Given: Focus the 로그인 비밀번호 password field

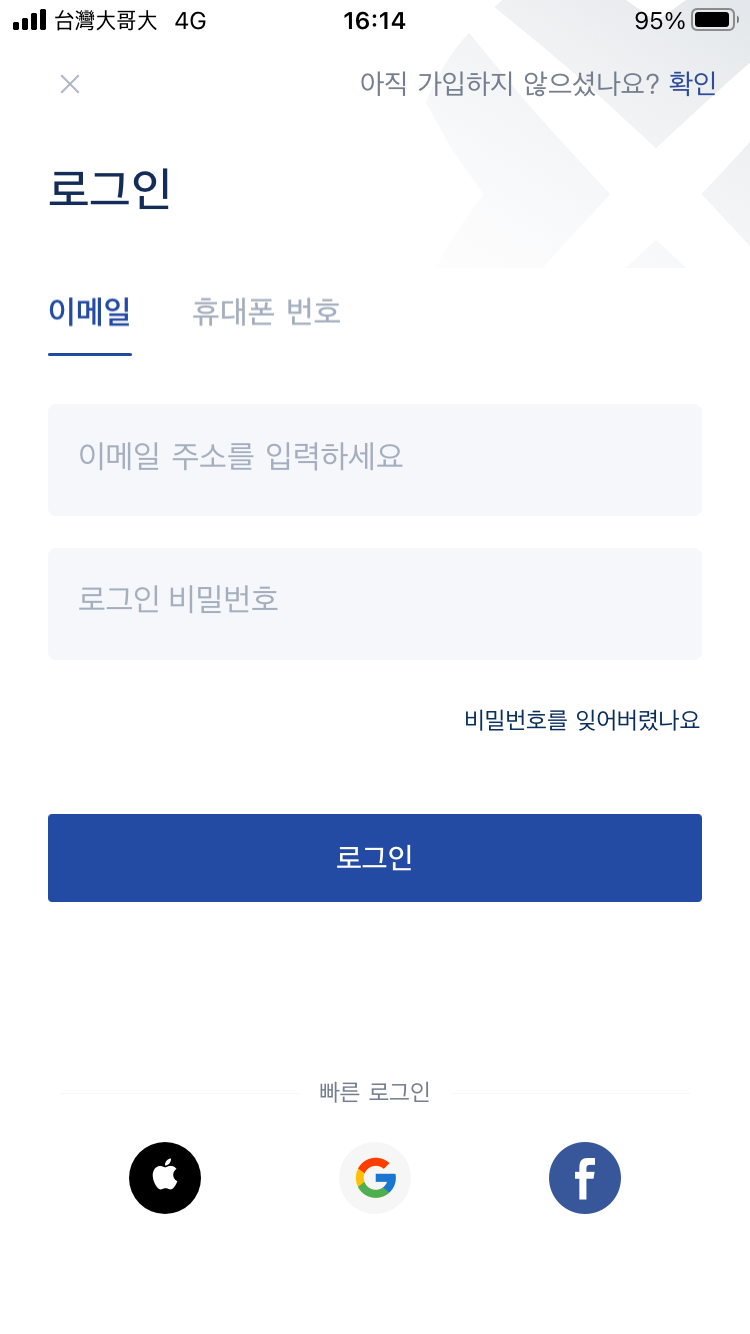Looking at the screenshot, I should point(375,603).
